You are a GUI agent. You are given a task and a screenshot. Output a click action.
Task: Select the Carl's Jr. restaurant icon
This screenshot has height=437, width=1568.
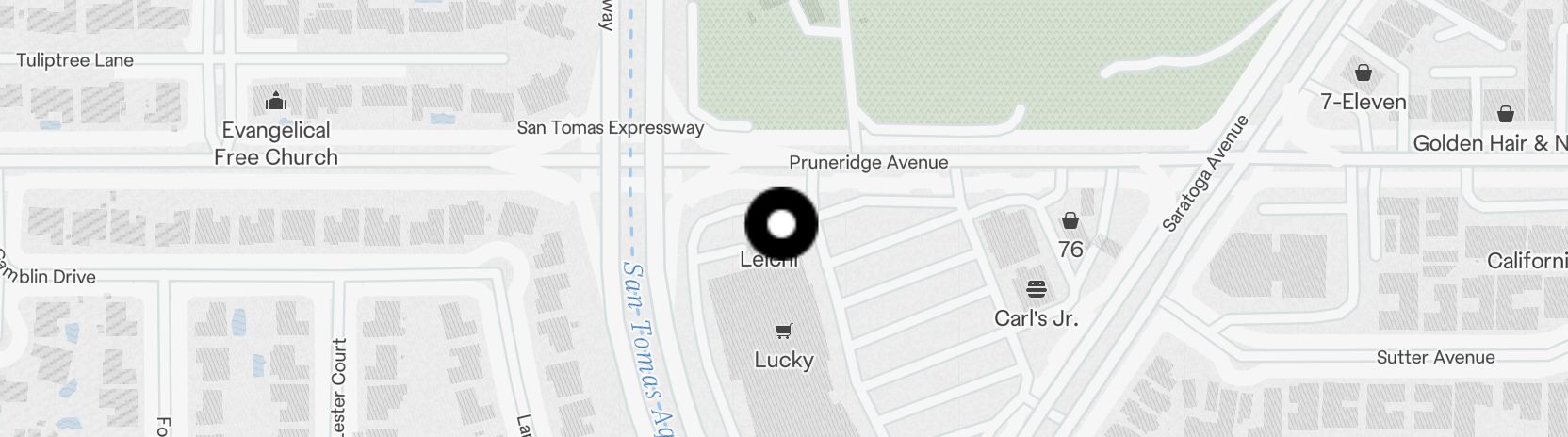point(1036,288)
